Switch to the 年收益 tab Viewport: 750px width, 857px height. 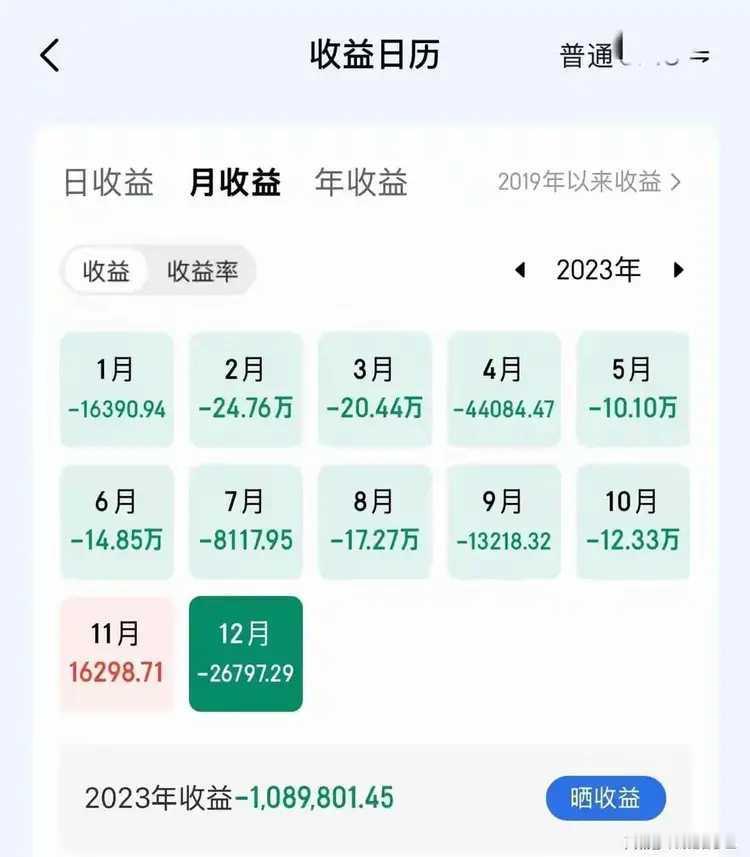[x=361, y=183]
